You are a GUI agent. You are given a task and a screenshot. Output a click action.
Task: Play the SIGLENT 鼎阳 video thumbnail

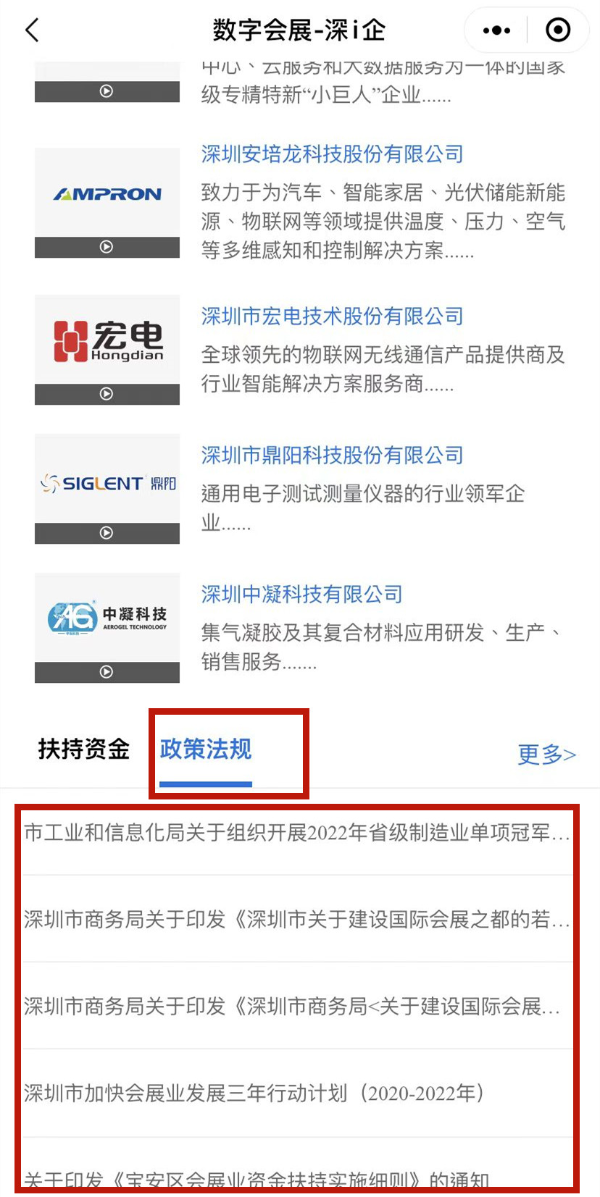coord(107,533)
